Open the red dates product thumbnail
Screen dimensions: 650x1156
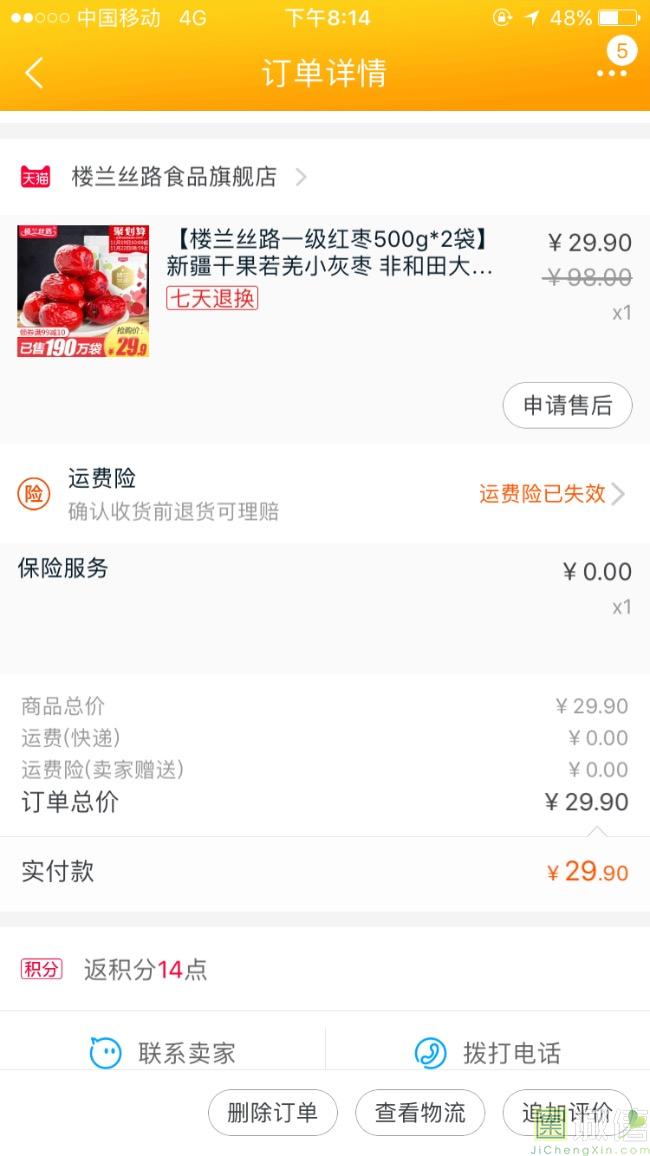[83, 291]
